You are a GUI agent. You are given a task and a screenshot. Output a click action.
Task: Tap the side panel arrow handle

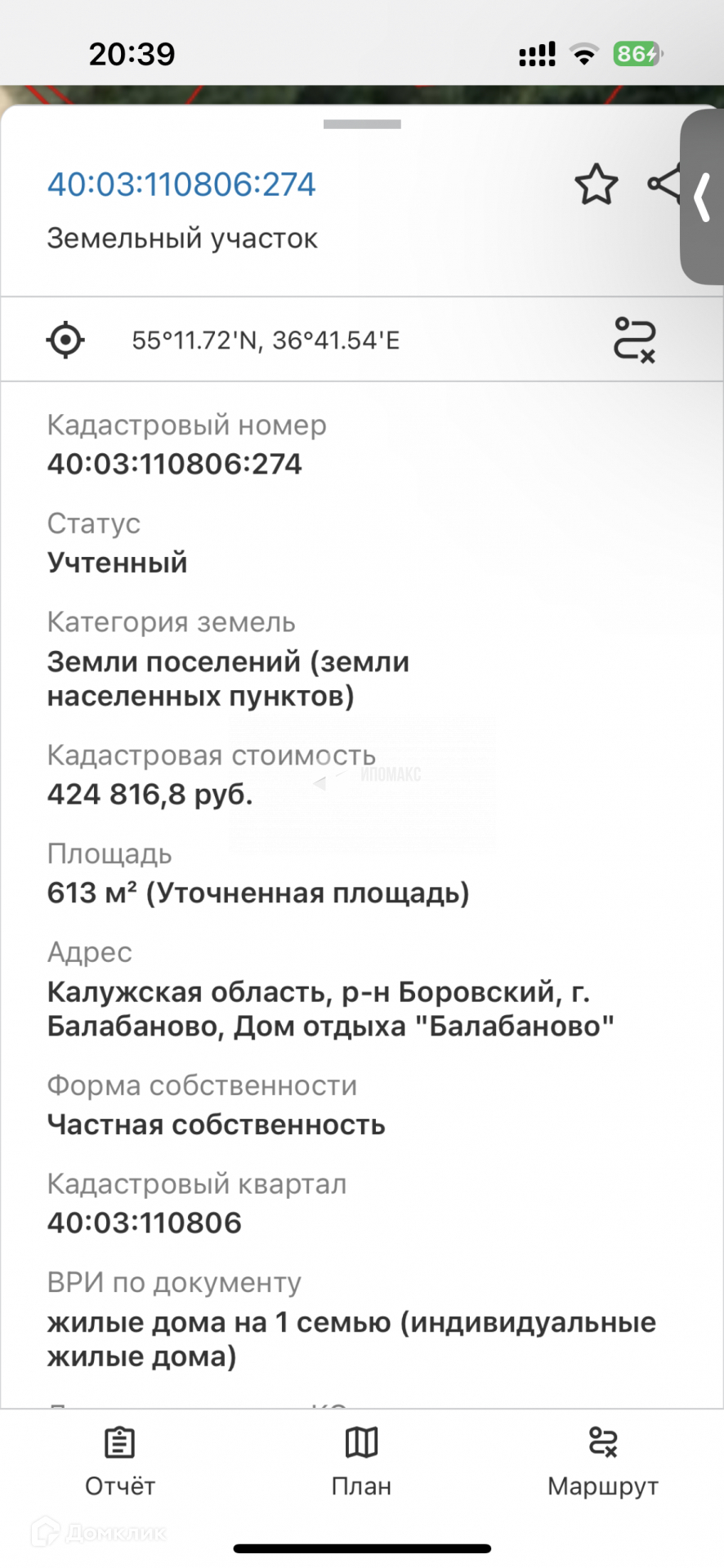tap(703, 198)
